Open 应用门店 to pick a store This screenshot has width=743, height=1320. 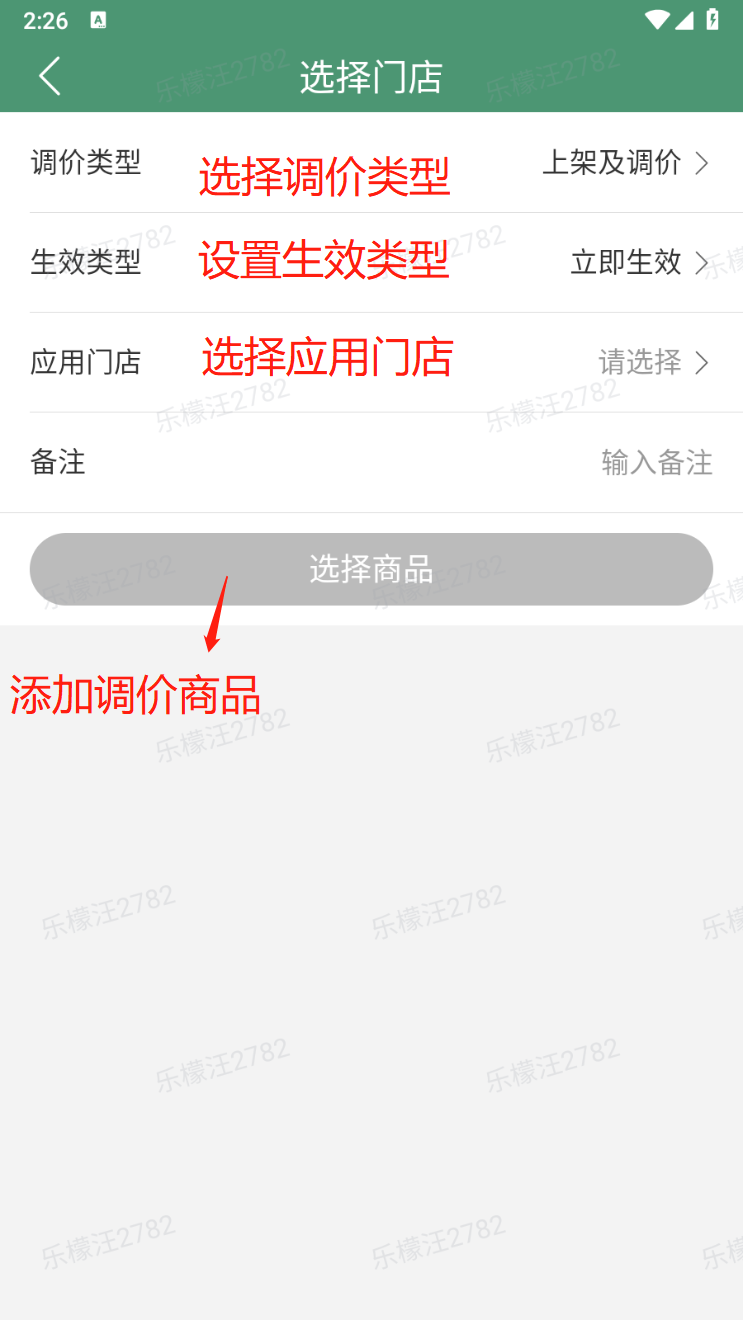point(371,362)
